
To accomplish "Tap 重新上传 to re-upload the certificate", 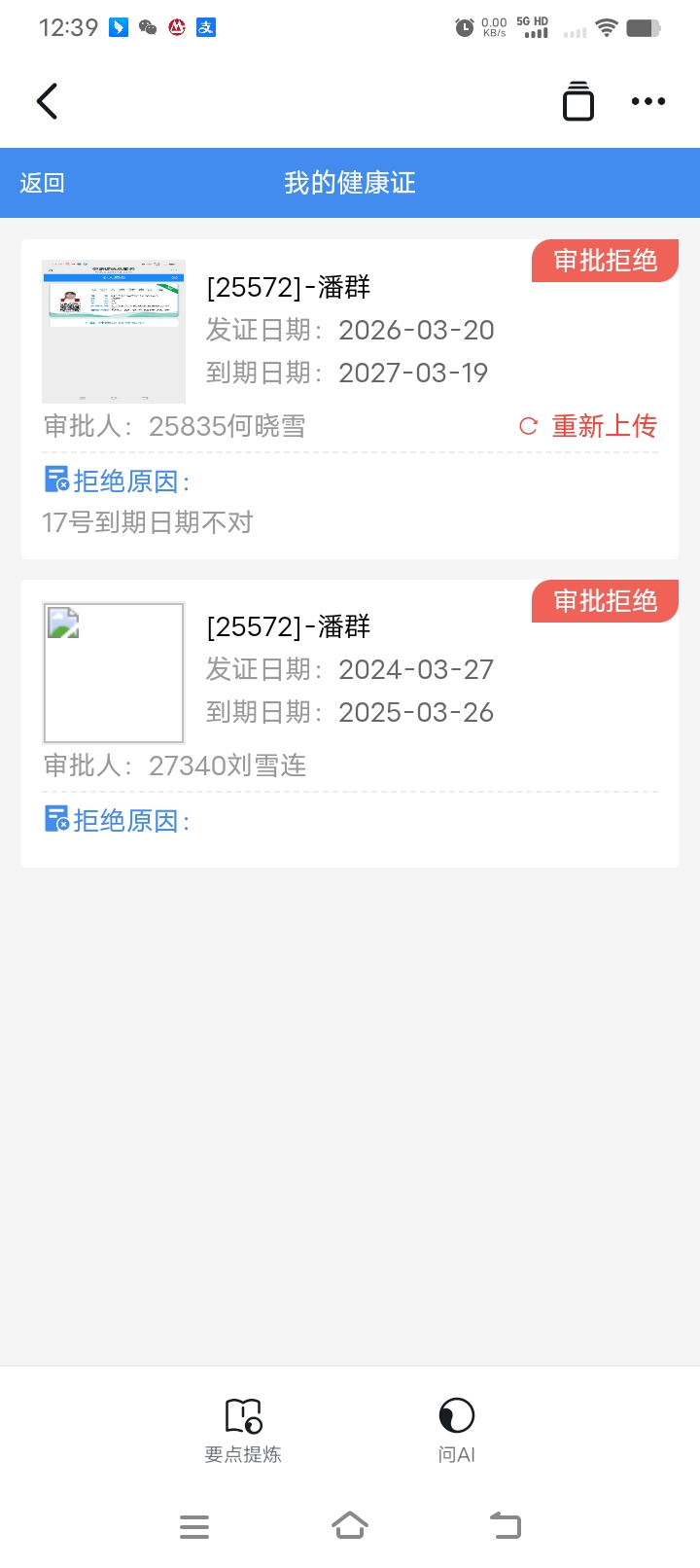I will (589, 426).
